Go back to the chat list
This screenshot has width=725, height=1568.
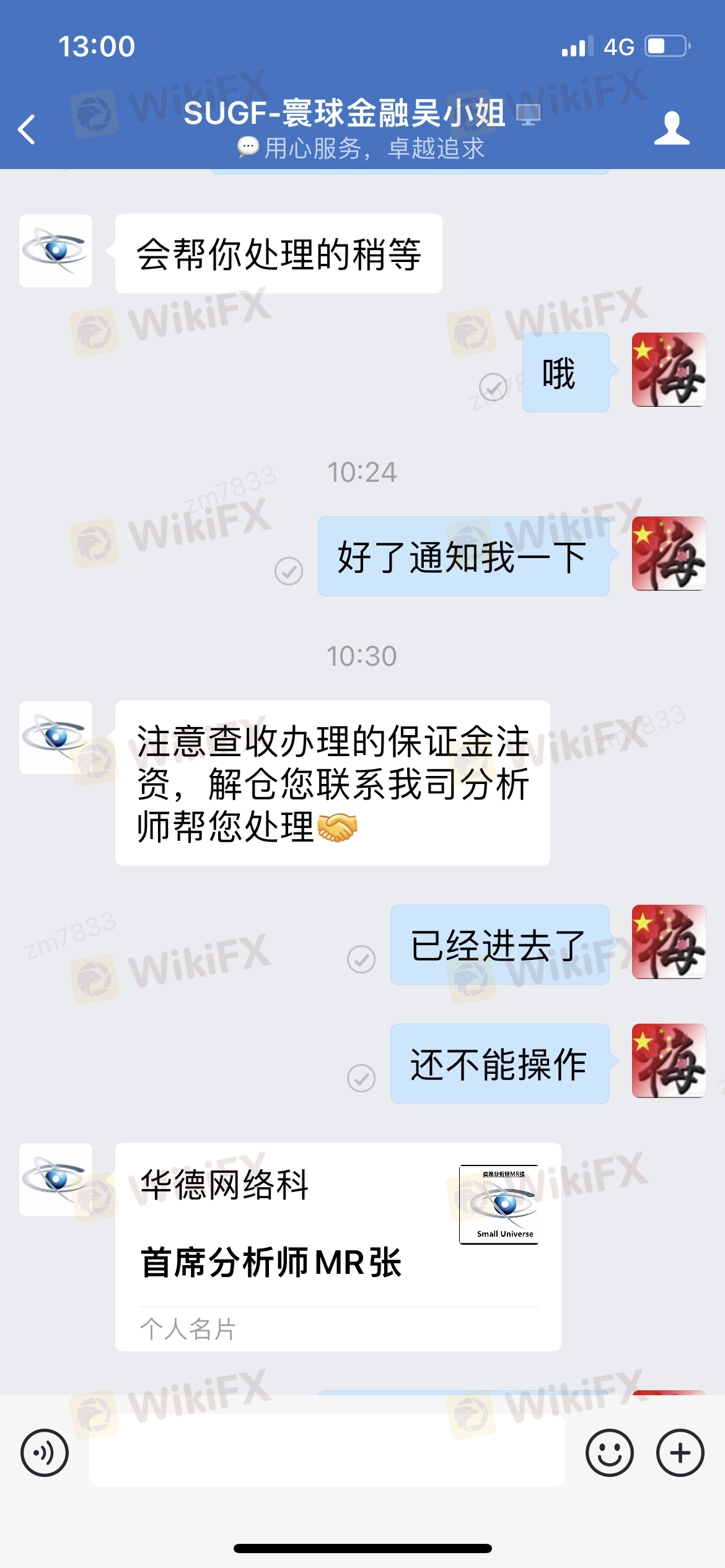27,129
